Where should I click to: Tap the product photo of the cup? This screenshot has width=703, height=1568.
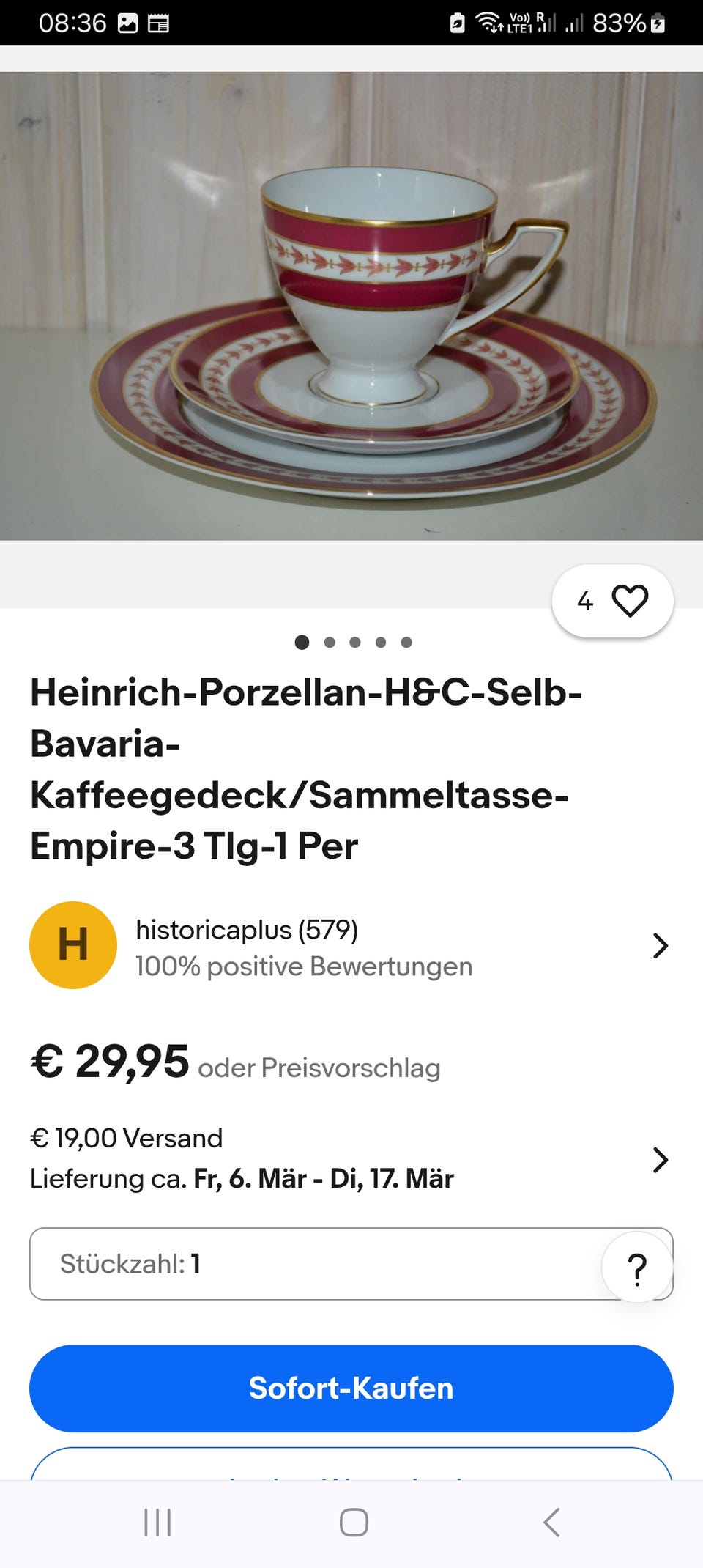(351, 293)
